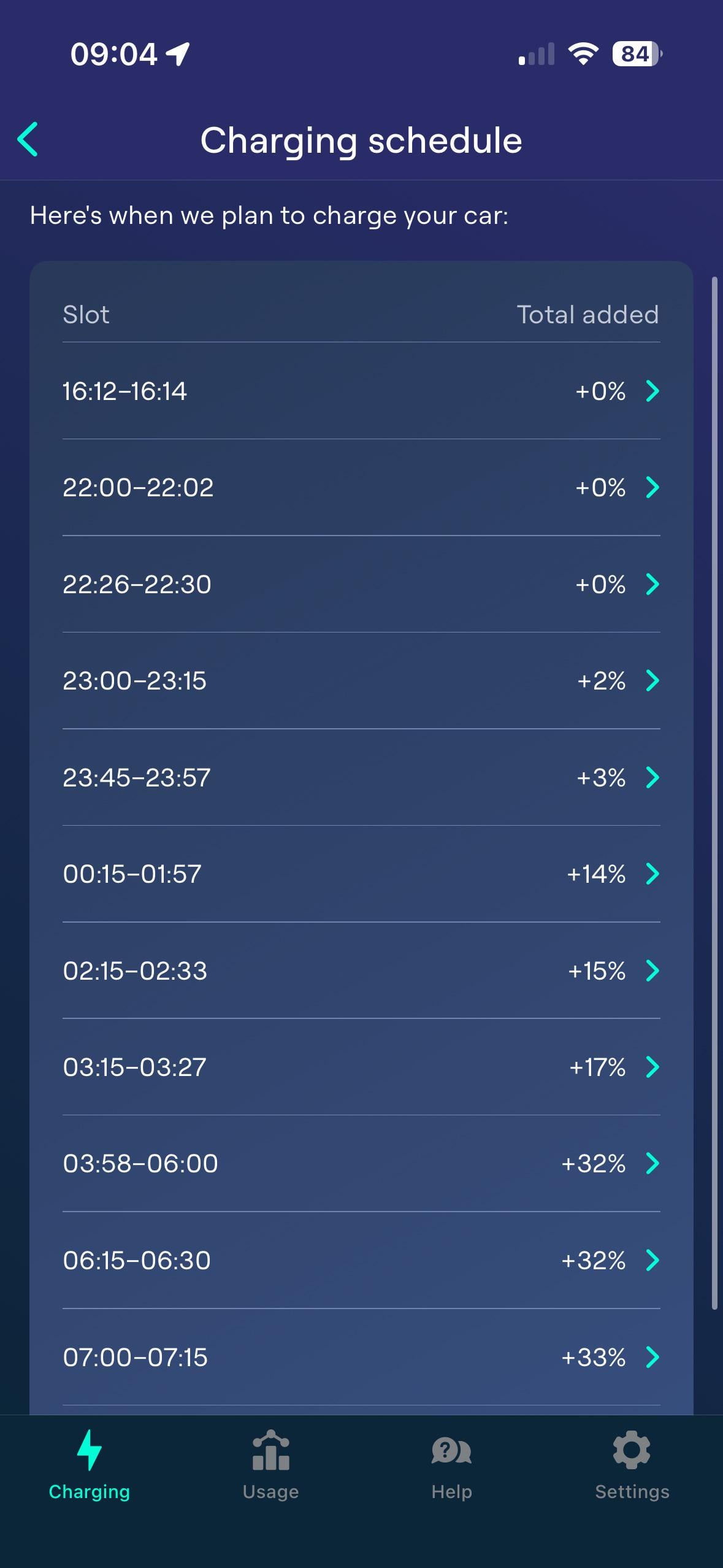Open the 00:15–01:57 slot details

(361, 874)
